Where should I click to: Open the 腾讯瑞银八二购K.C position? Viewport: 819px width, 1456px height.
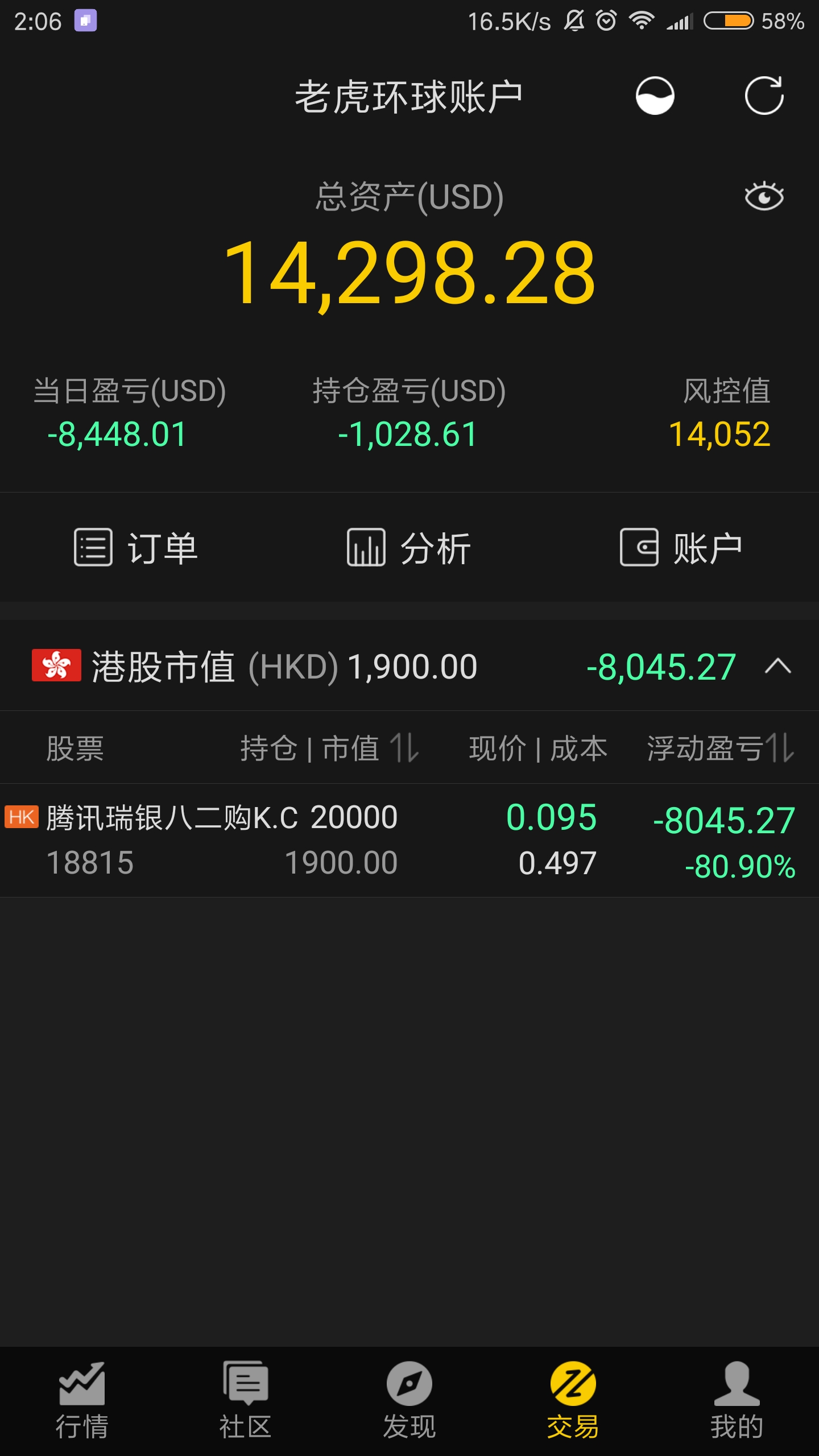pyautogui.click(x=409, y=840)
